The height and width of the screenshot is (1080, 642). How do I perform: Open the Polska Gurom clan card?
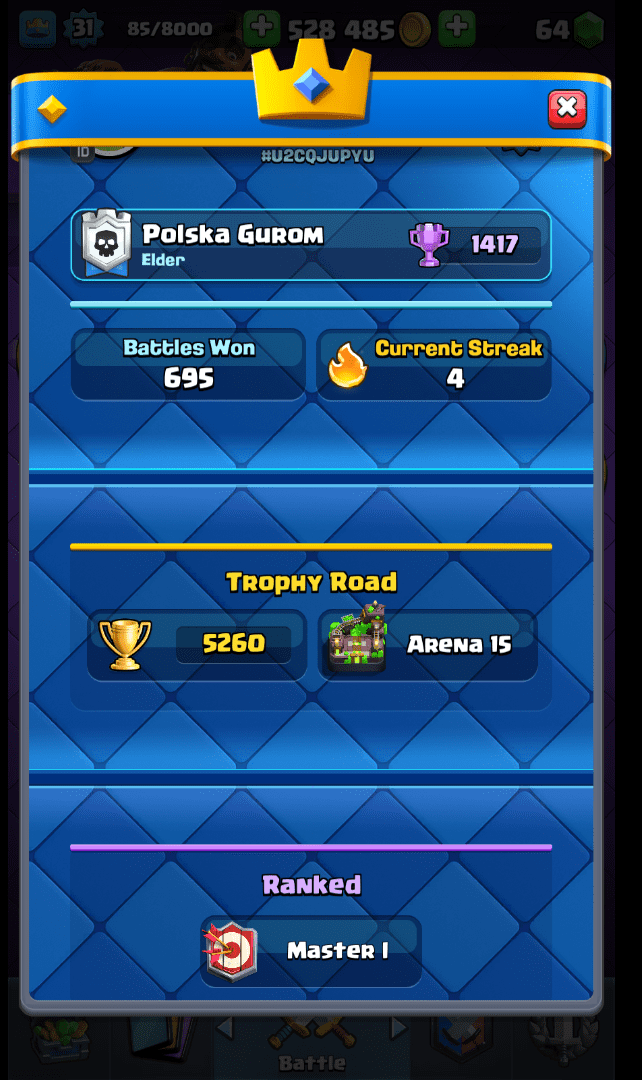(x=310, y=245)
